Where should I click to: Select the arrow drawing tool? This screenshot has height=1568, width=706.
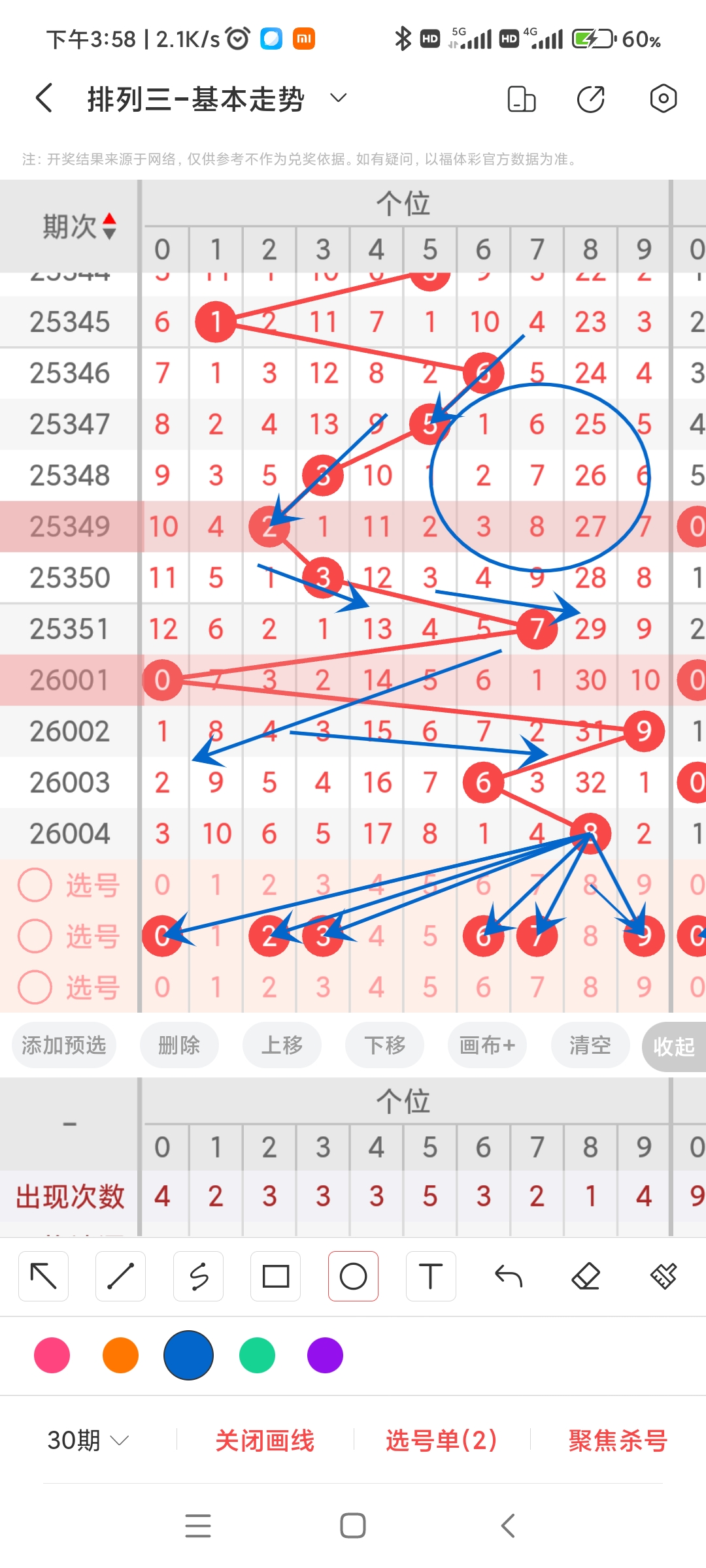click(43, 1275)
